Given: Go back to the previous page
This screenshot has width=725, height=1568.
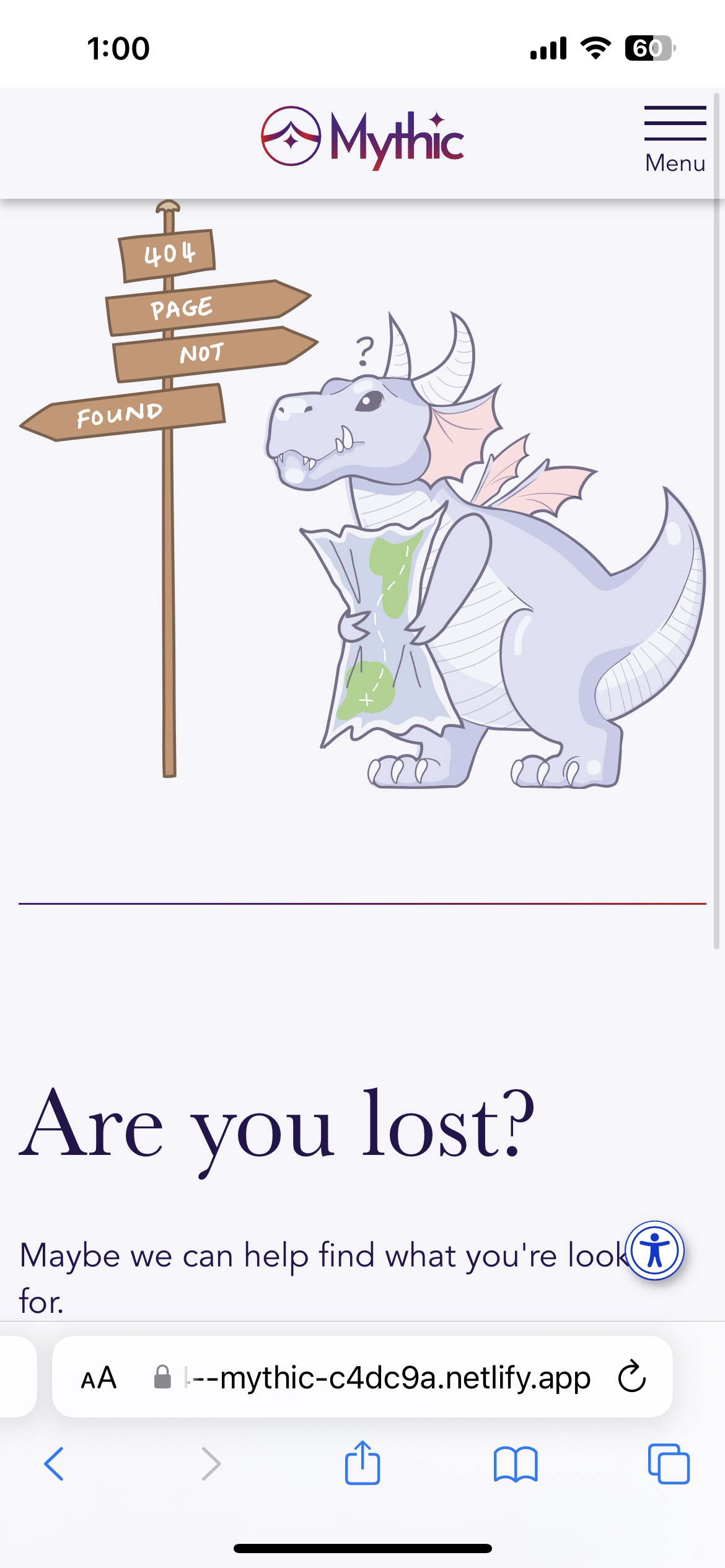Looking at the screenshot, I should [54, 1464].
